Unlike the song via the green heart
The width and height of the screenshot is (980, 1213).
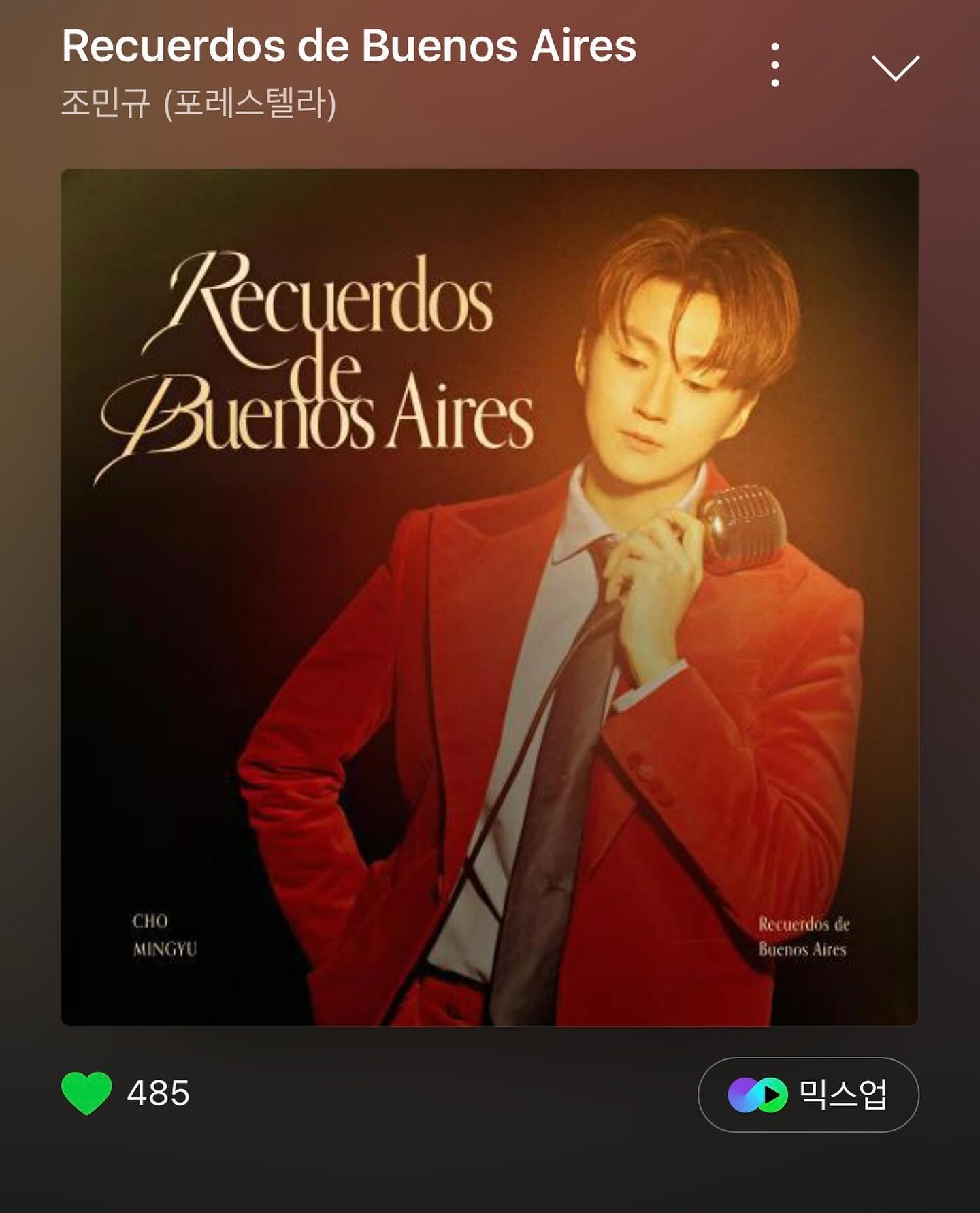click(86, 1093)
